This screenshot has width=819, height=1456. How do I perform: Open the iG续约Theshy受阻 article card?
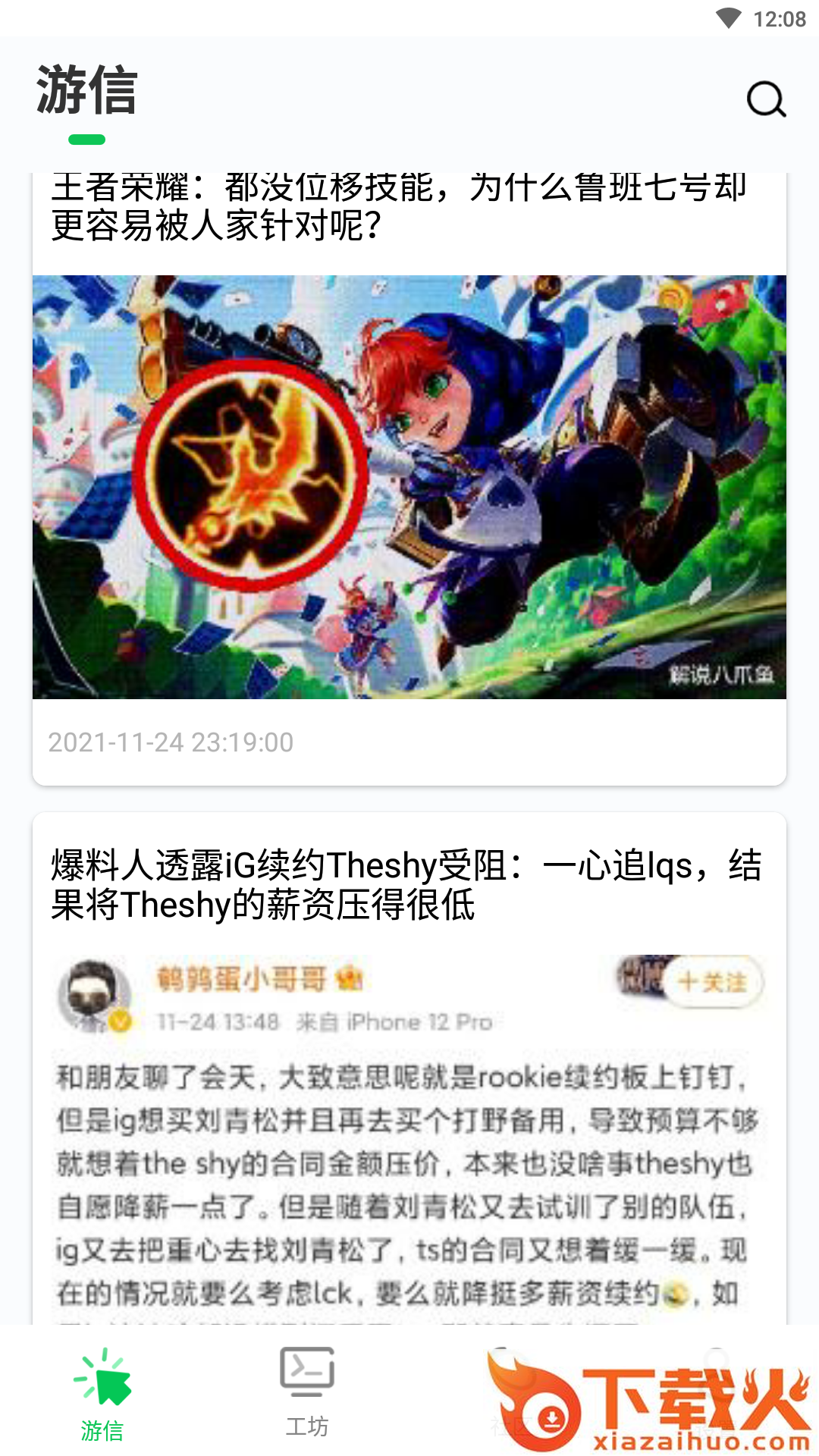point(409,884)
